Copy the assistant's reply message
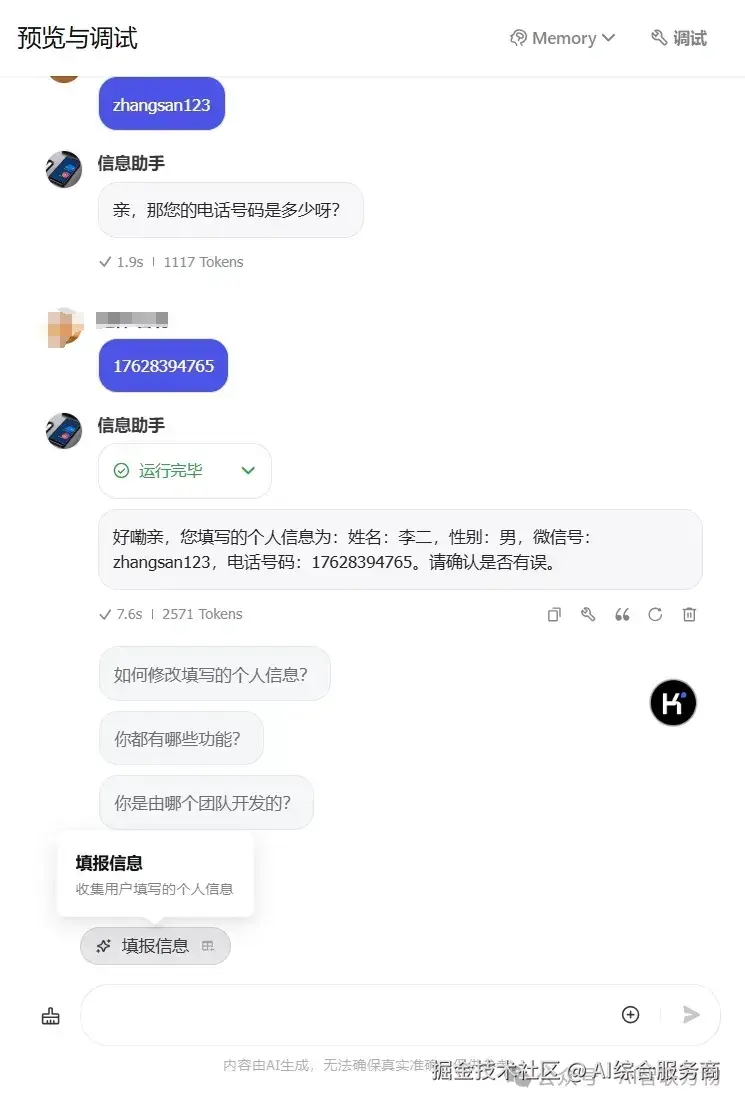Viewport: 745px width, 1107px height. (x=553, y=614)
